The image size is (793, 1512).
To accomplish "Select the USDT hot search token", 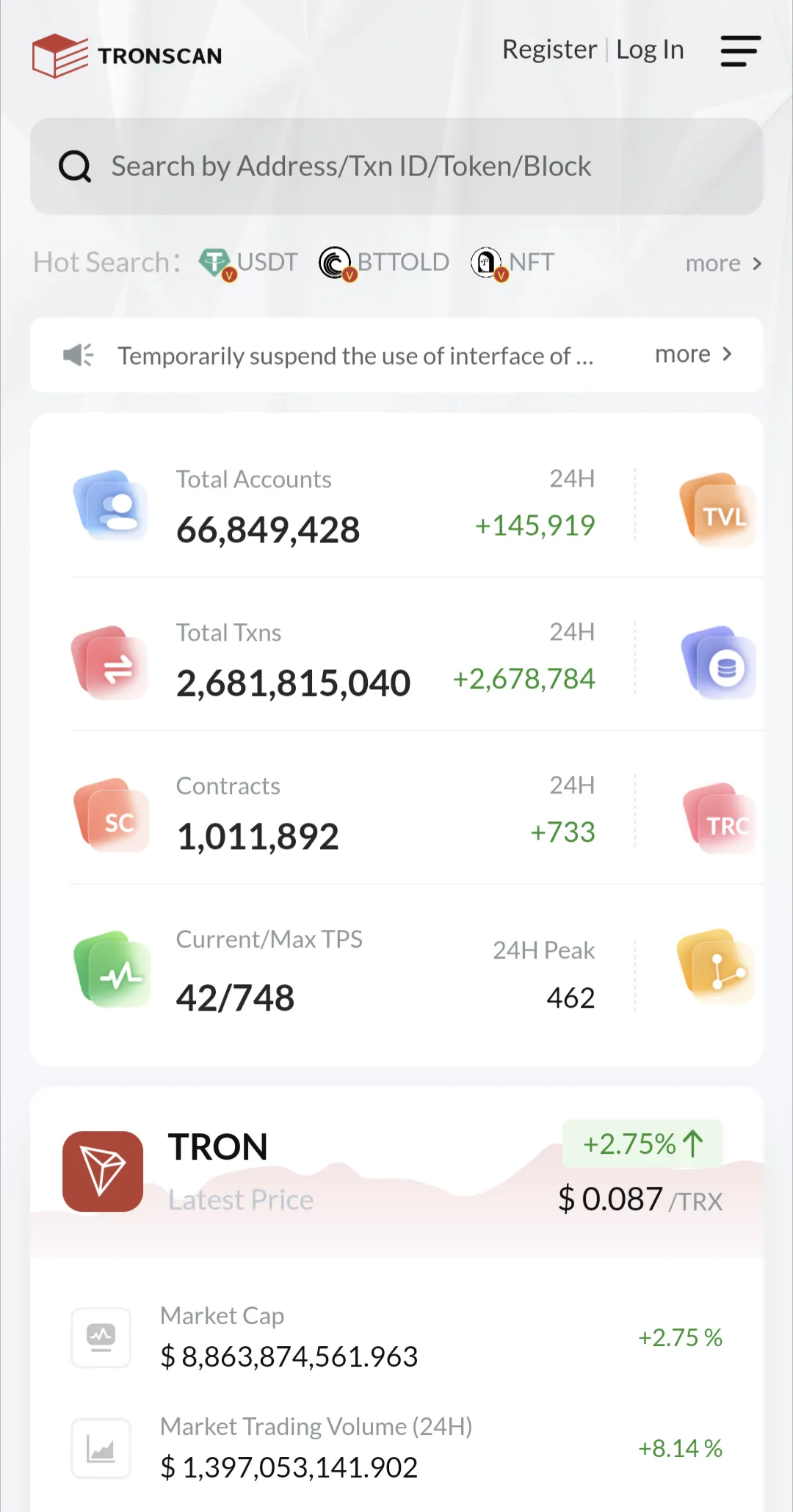I will pyautogui.click(x=248, y=262).
